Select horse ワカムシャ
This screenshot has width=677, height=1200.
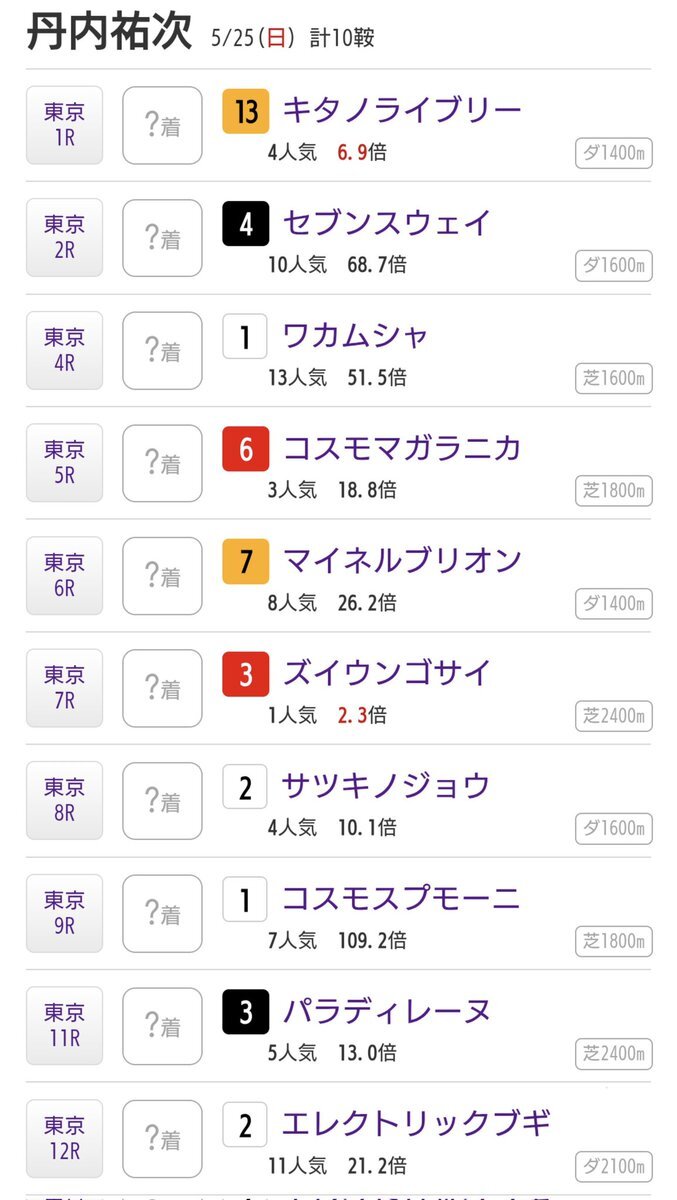pyautogui.click(x=356, y=336)
